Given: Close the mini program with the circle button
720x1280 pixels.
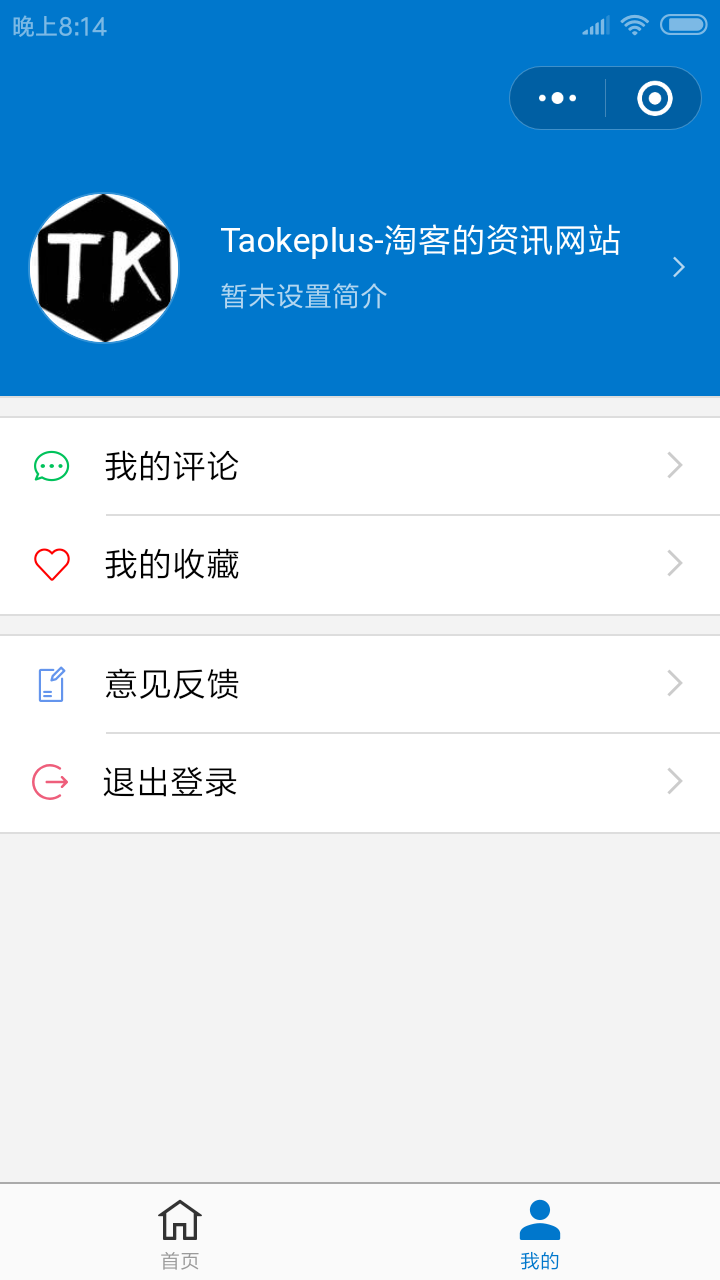Looking at the screenshot, I should coord(654,98).
